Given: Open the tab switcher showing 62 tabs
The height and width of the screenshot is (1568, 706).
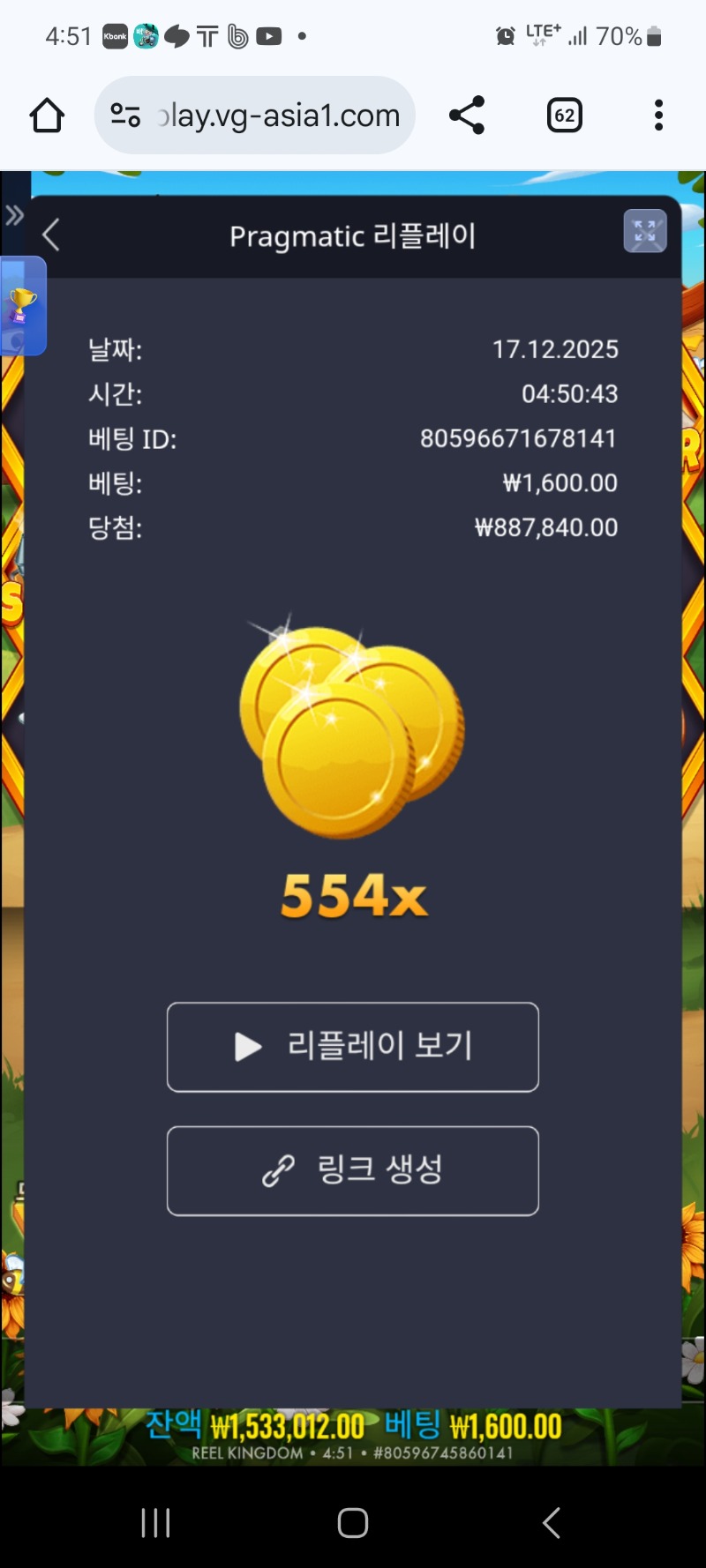Looking at the screenshot, I should 565,116.
